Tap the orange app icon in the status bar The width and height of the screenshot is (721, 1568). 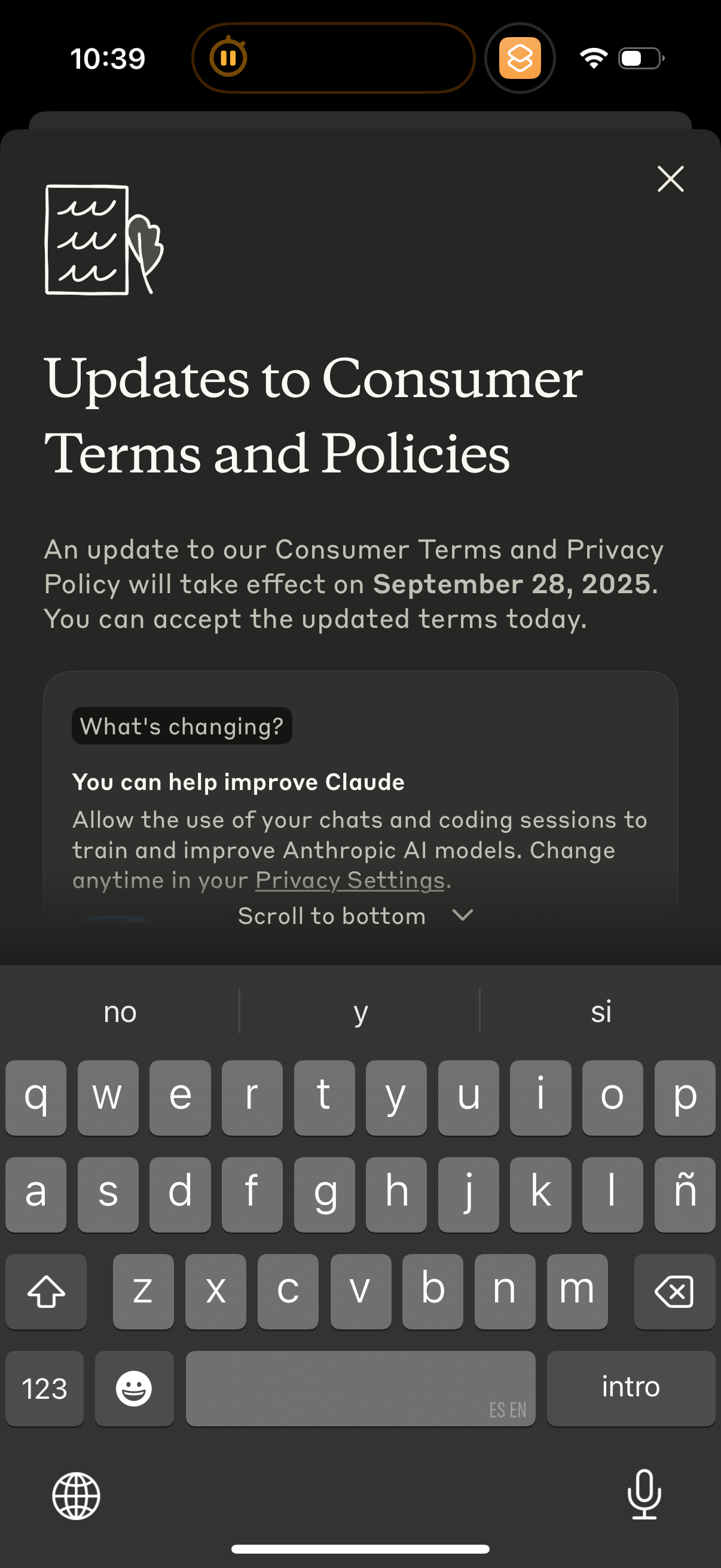coord(521,58)
